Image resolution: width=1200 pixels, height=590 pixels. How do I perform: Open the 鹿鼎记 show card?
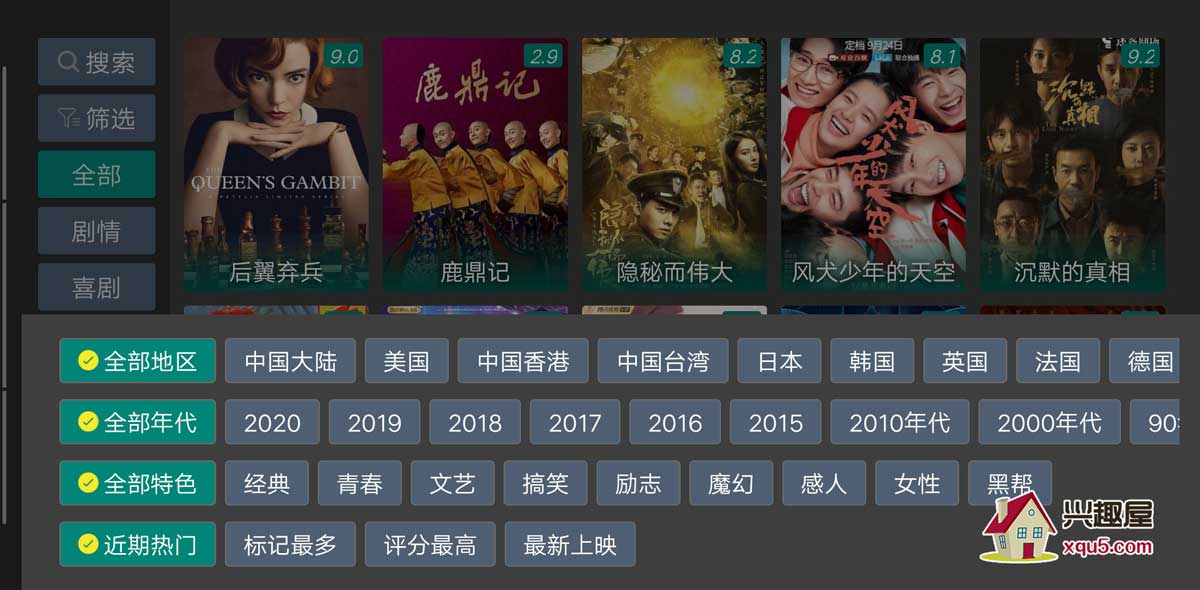click(475, 165)
